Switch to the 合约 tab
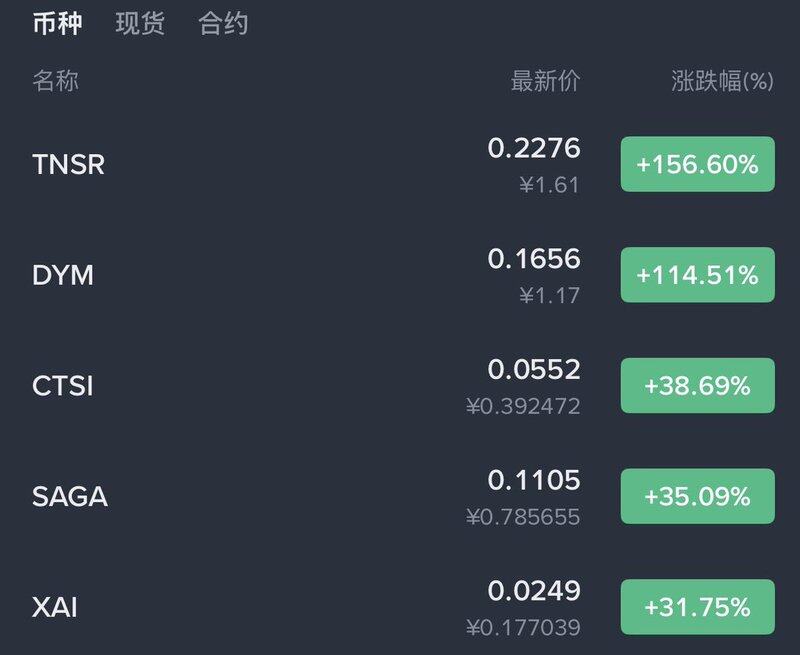This screenshot has width=800, height=655. (223, 24)
